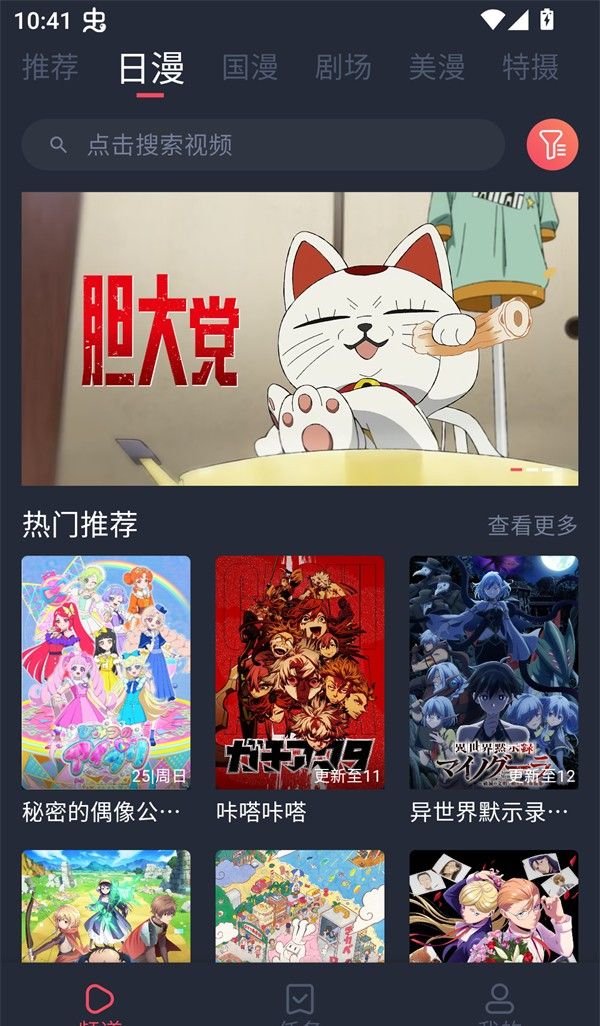Open the tasks tab in bottom navigation
This screenshot has height=1026, width=600.
(x=300, y=999)
